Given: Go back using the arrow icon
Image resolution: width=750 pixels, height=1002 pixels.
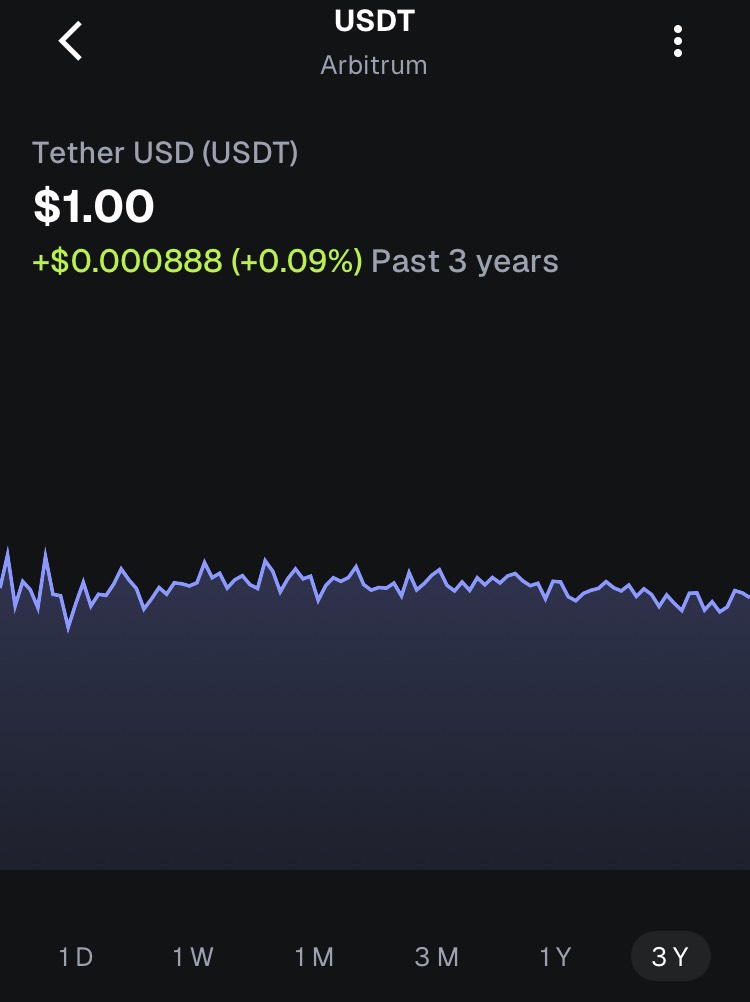Looking at the screenshot, I should [x=71, y=42].
